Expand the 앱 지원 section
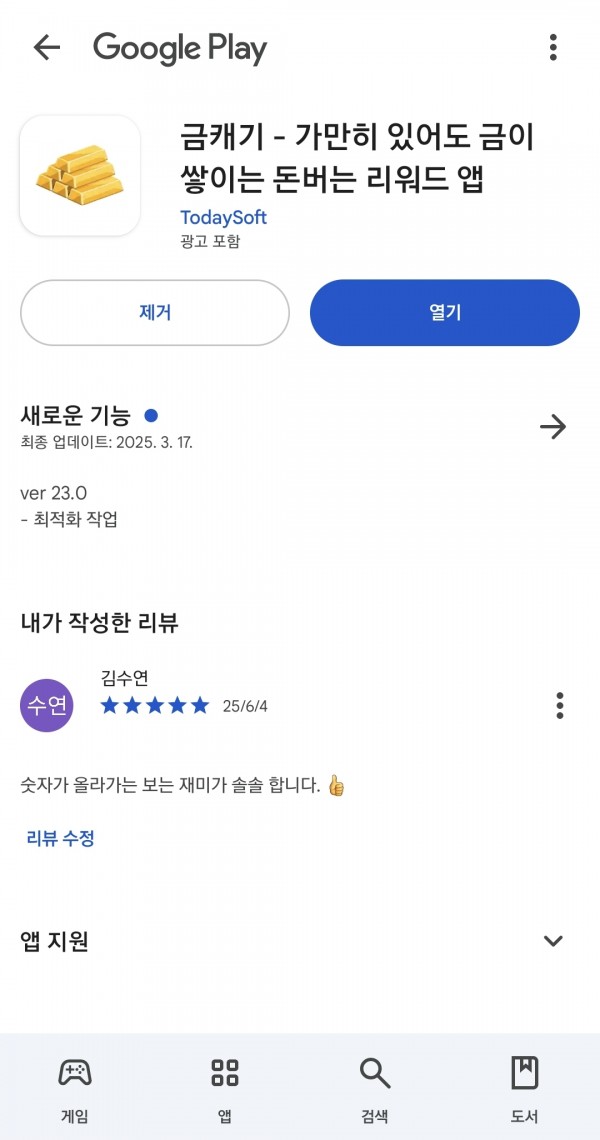 pyautogui.click(x=553, y=941)
